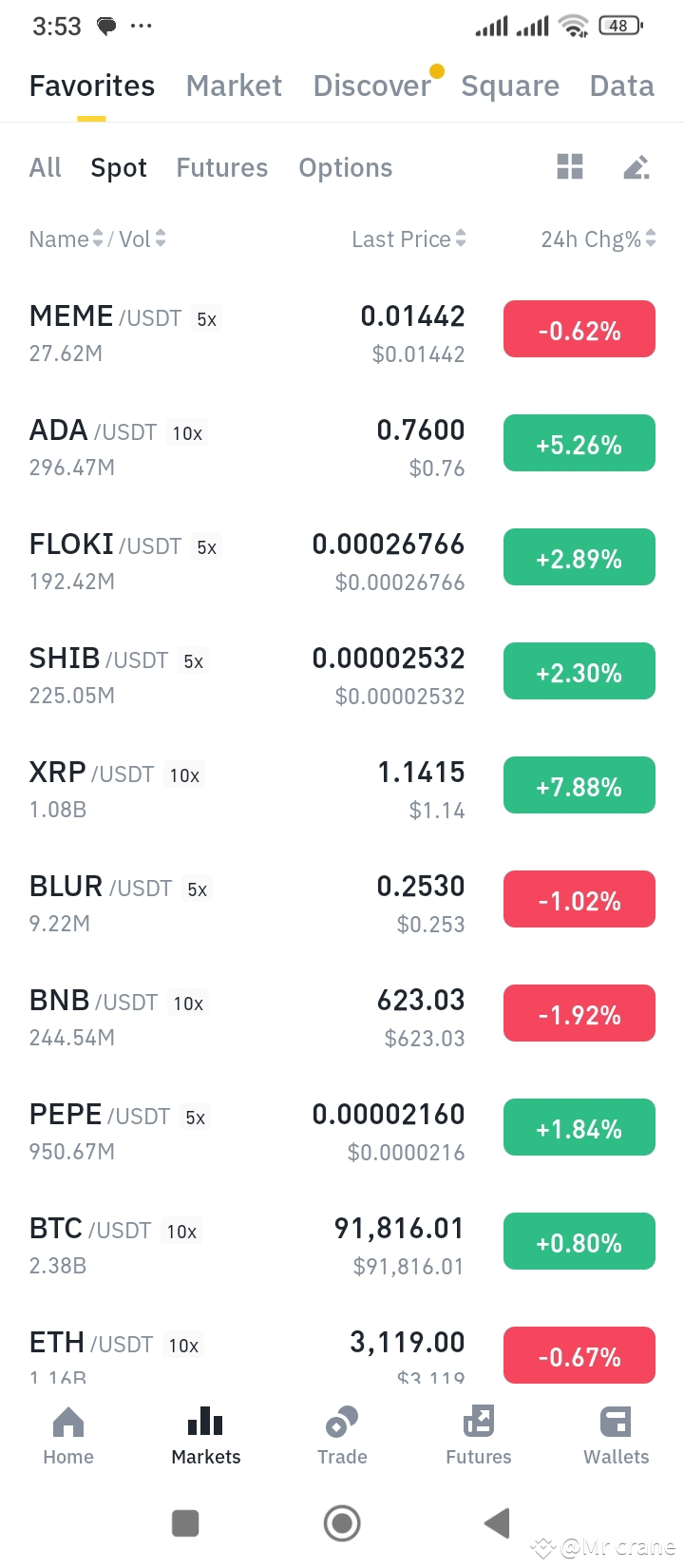The width and height of the screenshot is (684, 1568).
Task: Edit the favorites list
Action: (636, 167)
